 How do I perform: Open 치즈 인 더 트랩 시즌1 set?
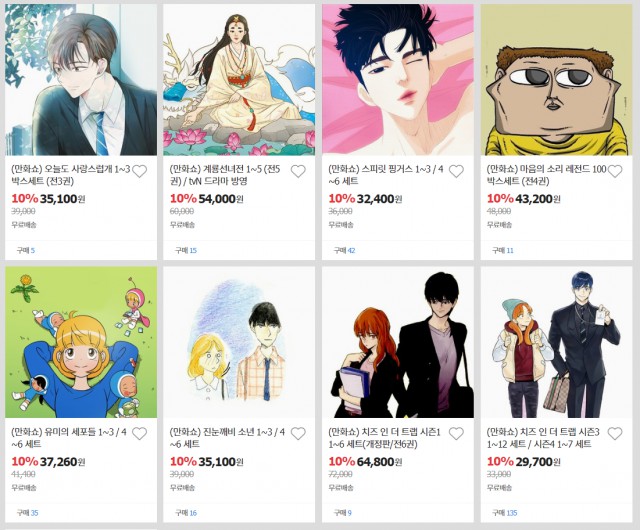tap(397, 342)
